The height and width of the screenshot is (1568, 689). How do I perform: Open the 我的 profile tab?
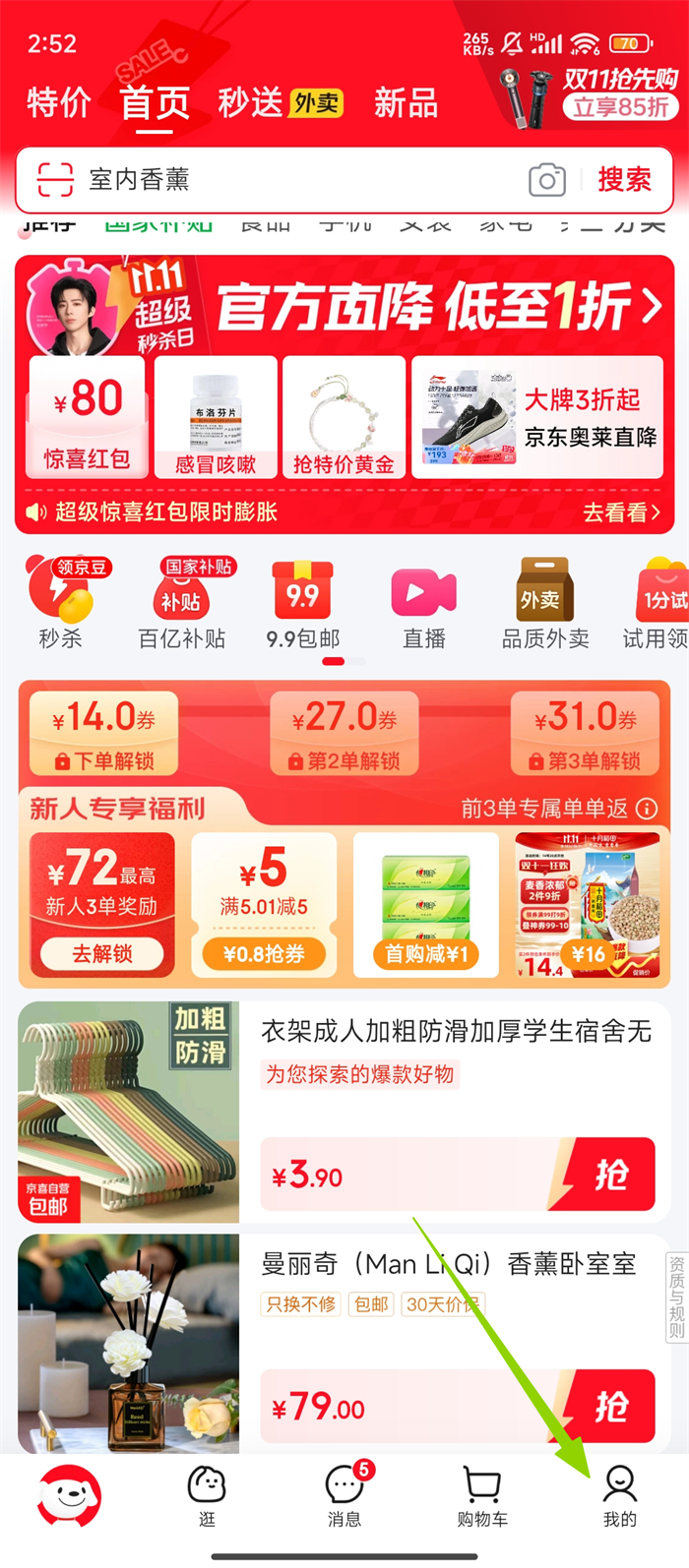(619, 1495)
